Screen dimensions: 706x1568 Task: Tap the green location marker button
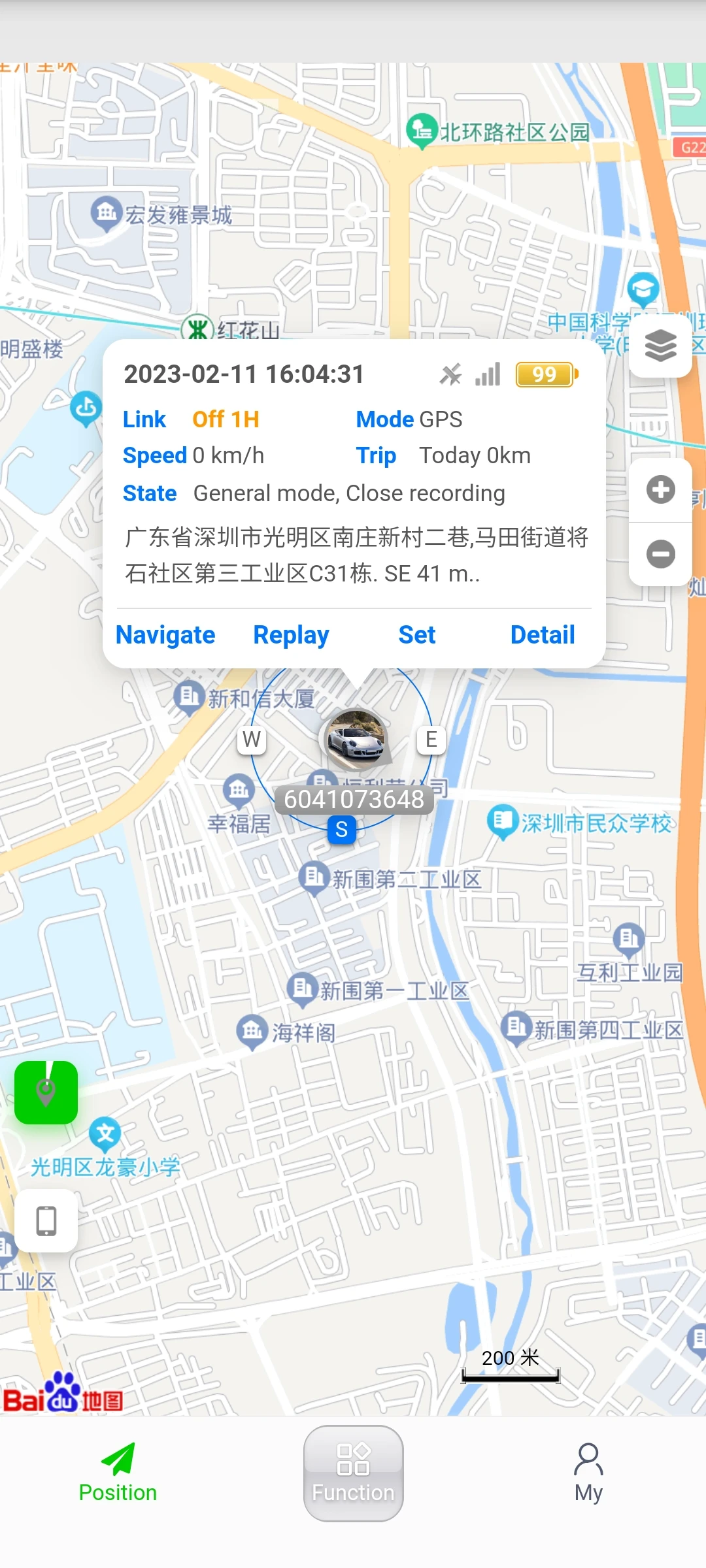click(46, 1092)
